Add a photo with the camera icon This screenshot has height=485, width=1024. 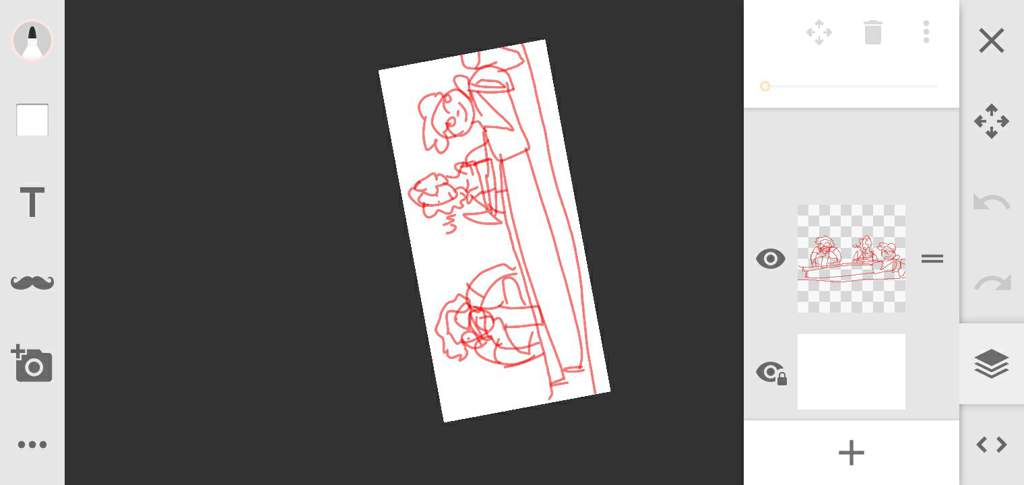coord(32,364)
